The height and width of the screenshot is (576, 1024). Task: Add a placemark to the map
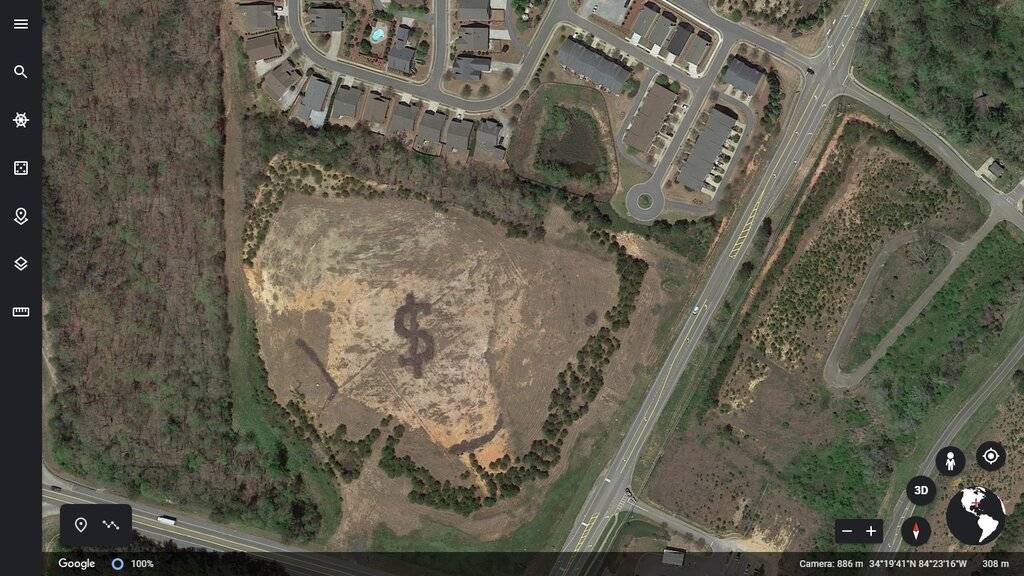click(x=81, y=525)
